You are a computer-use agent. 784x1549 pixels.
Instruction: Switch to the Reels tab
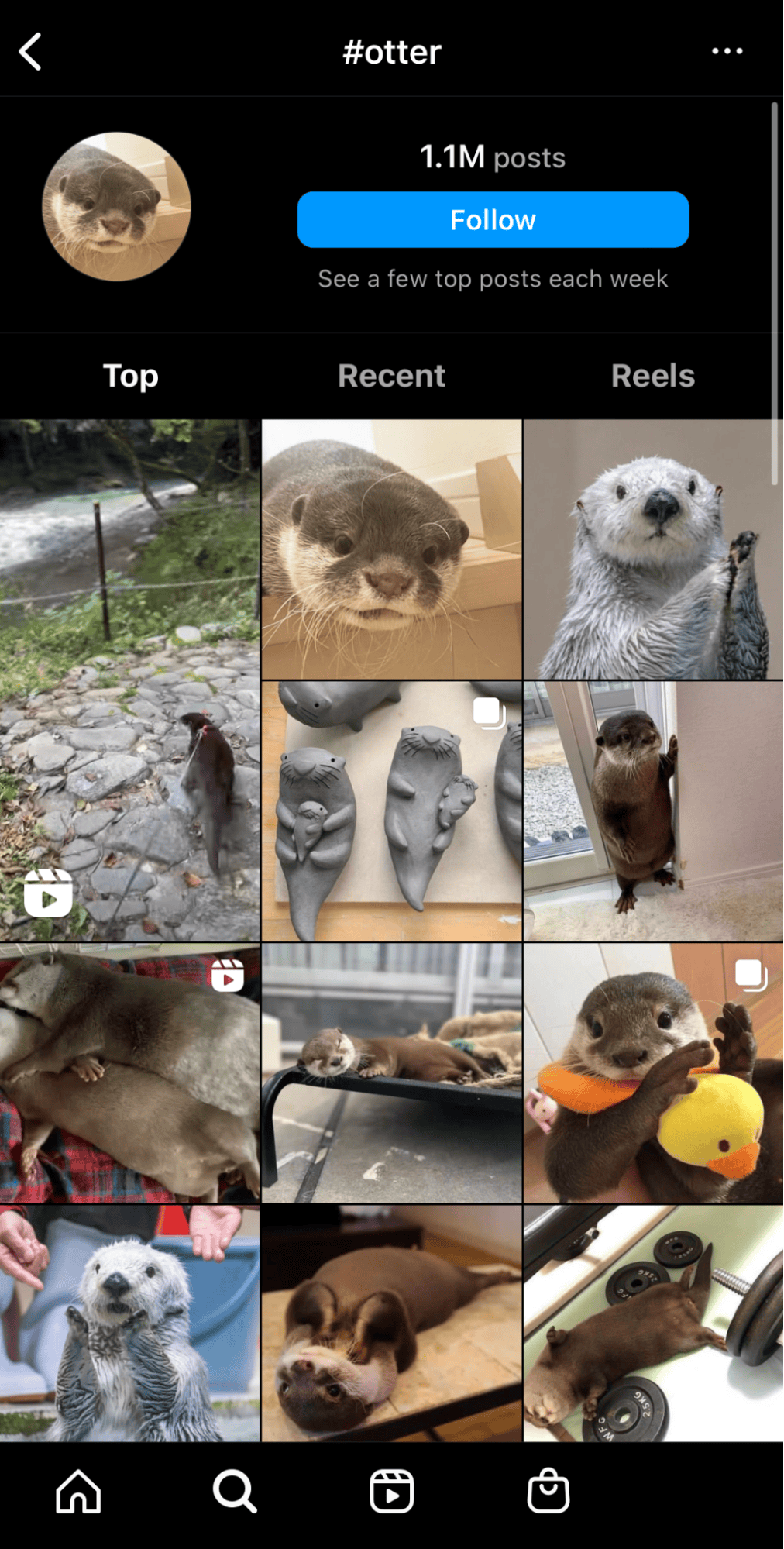click(x=652, y=376)
